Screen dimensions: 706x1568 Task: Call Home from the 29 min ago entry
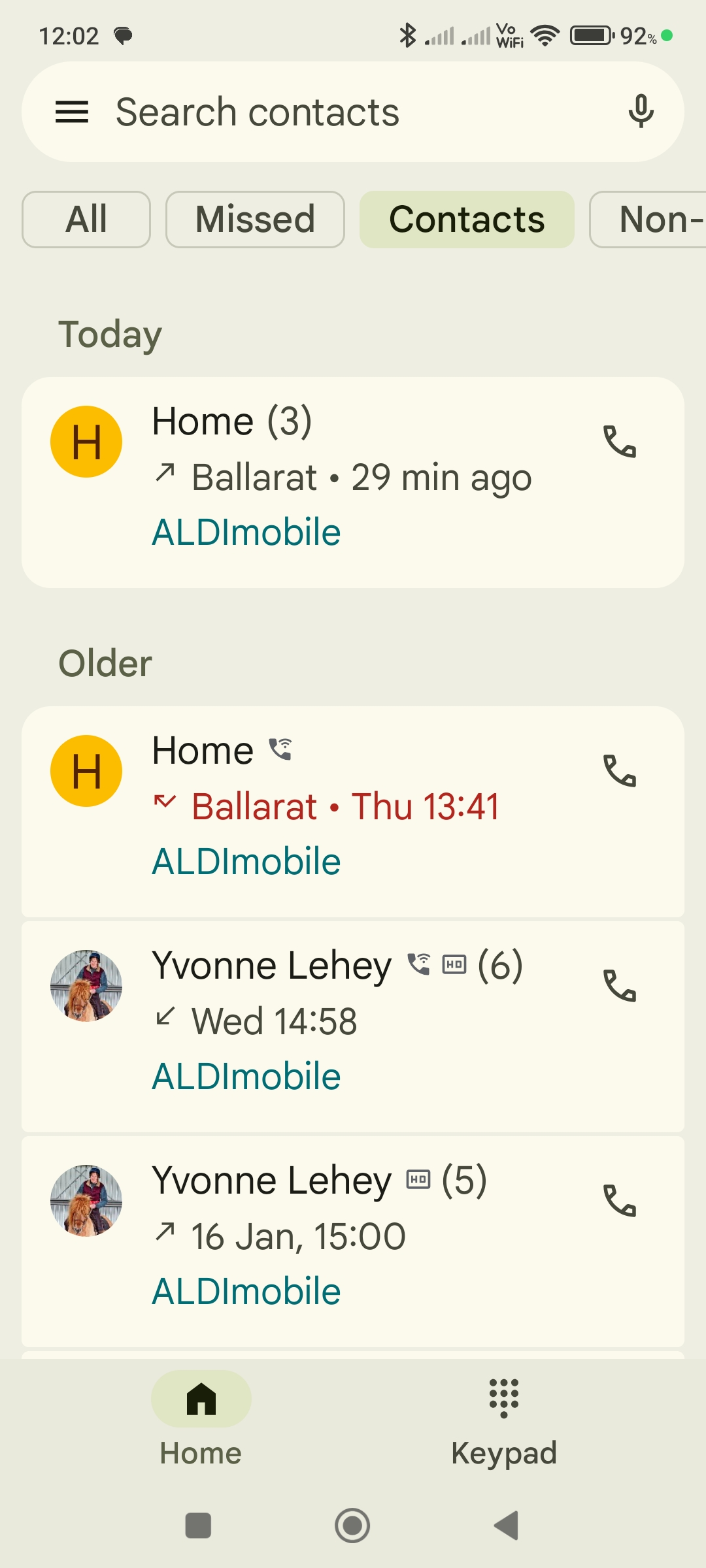(x=619, y=442)
